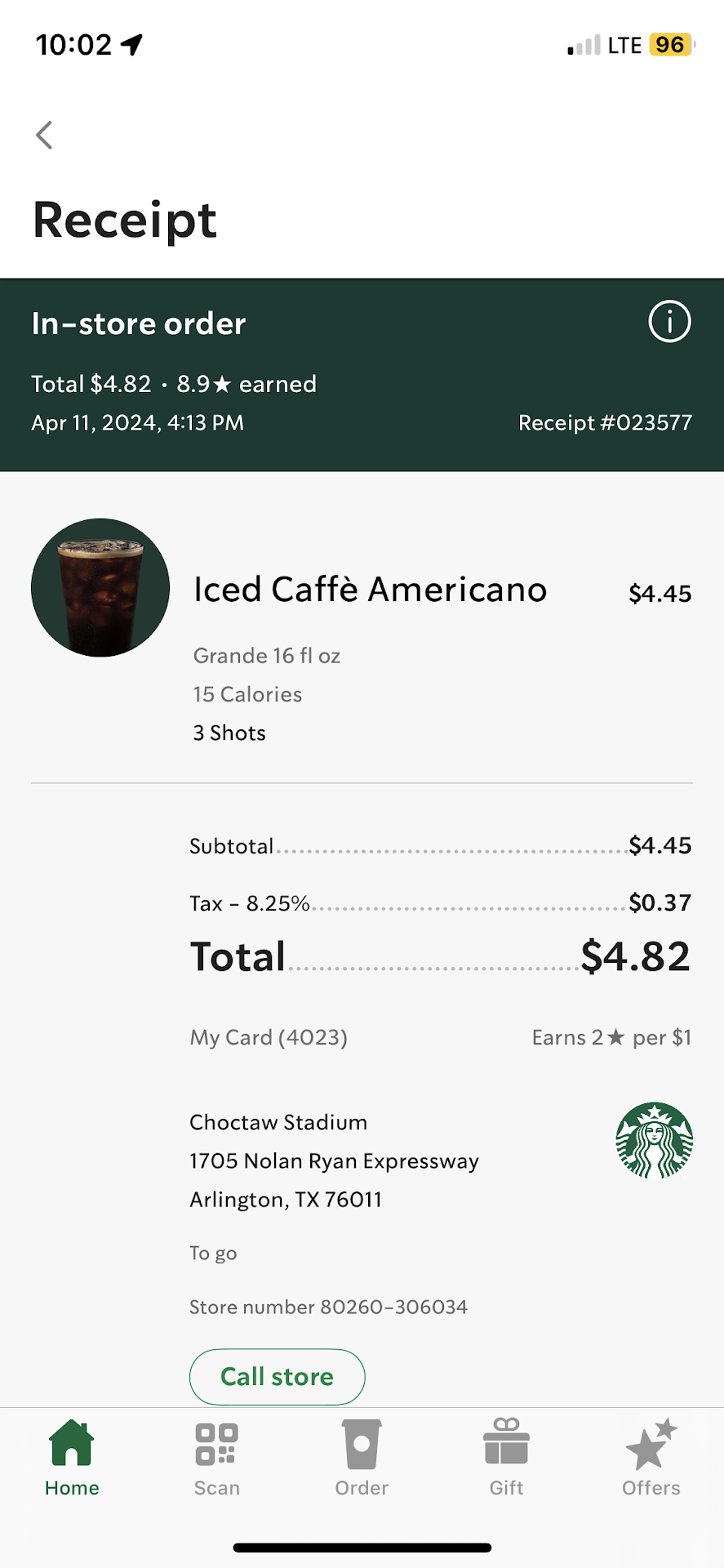Go back from the Receipt screen
This screenshot has height=1568, width=724.
45,136
